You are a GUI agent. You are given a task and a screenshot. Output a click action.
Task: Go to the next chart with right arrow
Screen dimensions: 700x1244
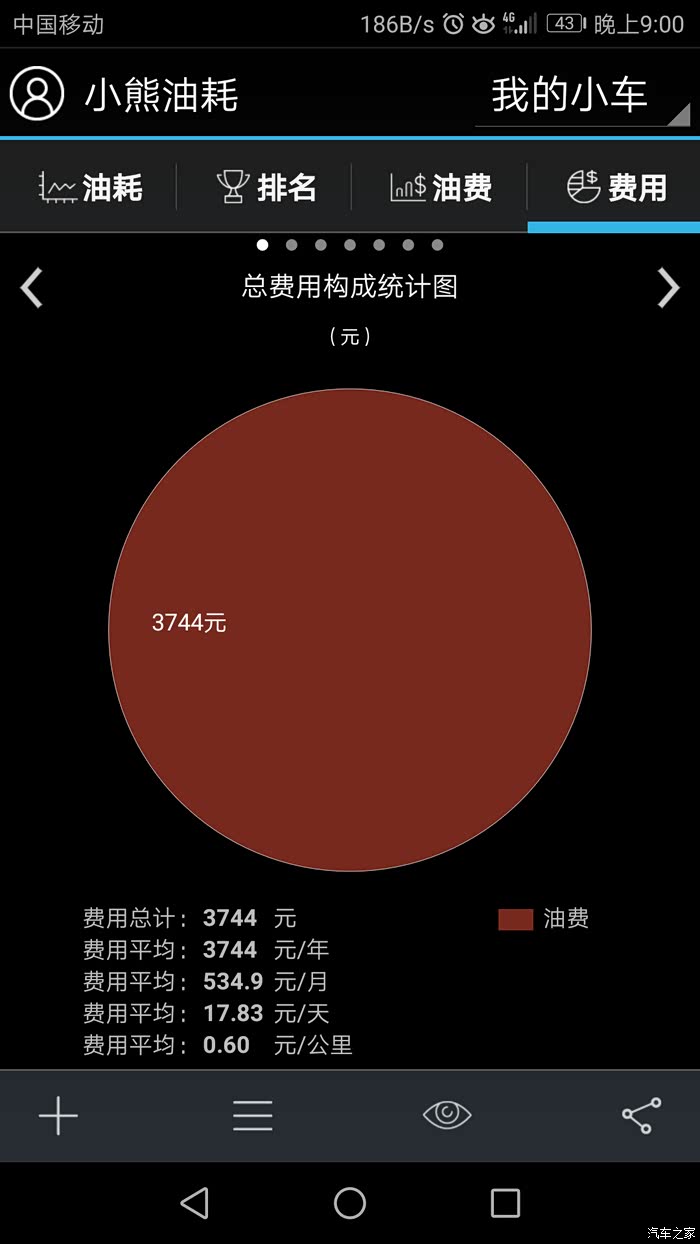click(667, 288)
